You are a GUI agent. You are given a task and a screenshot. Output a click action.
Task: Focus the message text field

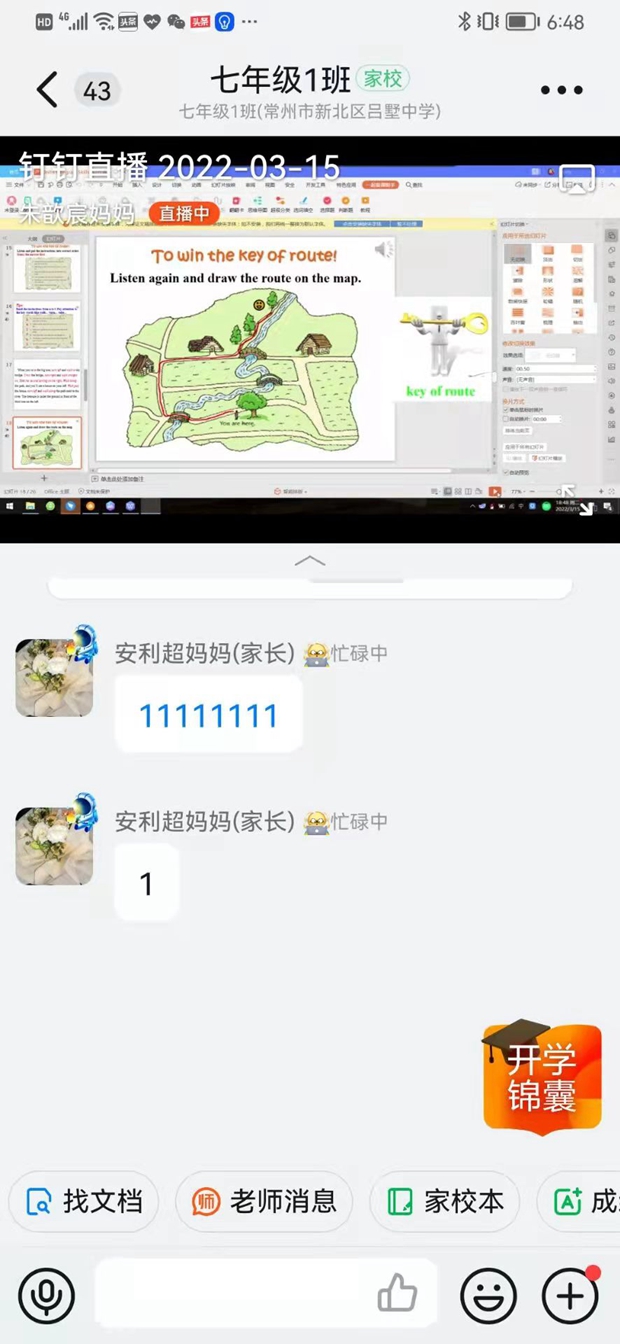(x=230, y=1296)
